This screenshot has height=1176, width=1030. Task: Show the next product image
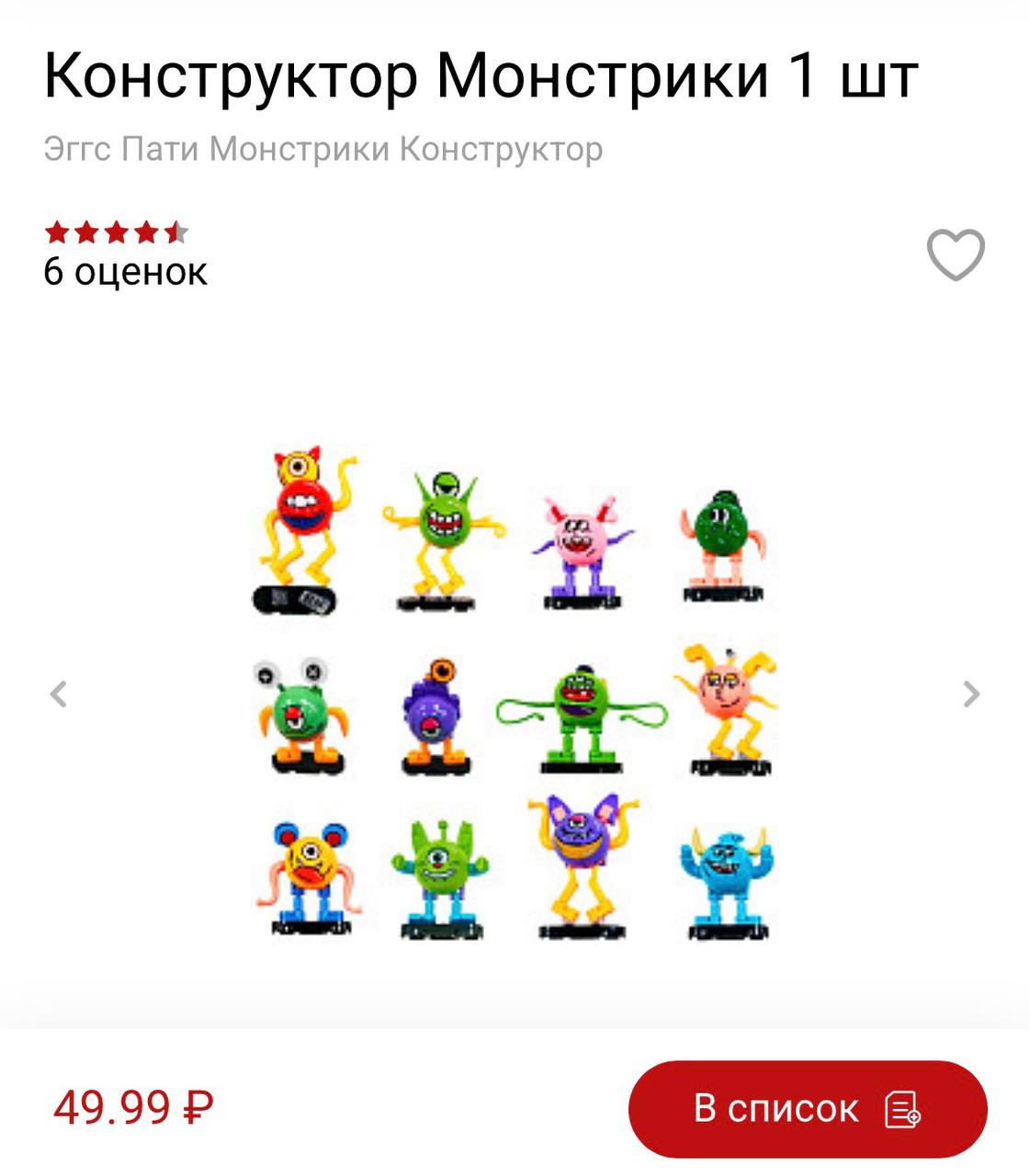pos(971,694)
